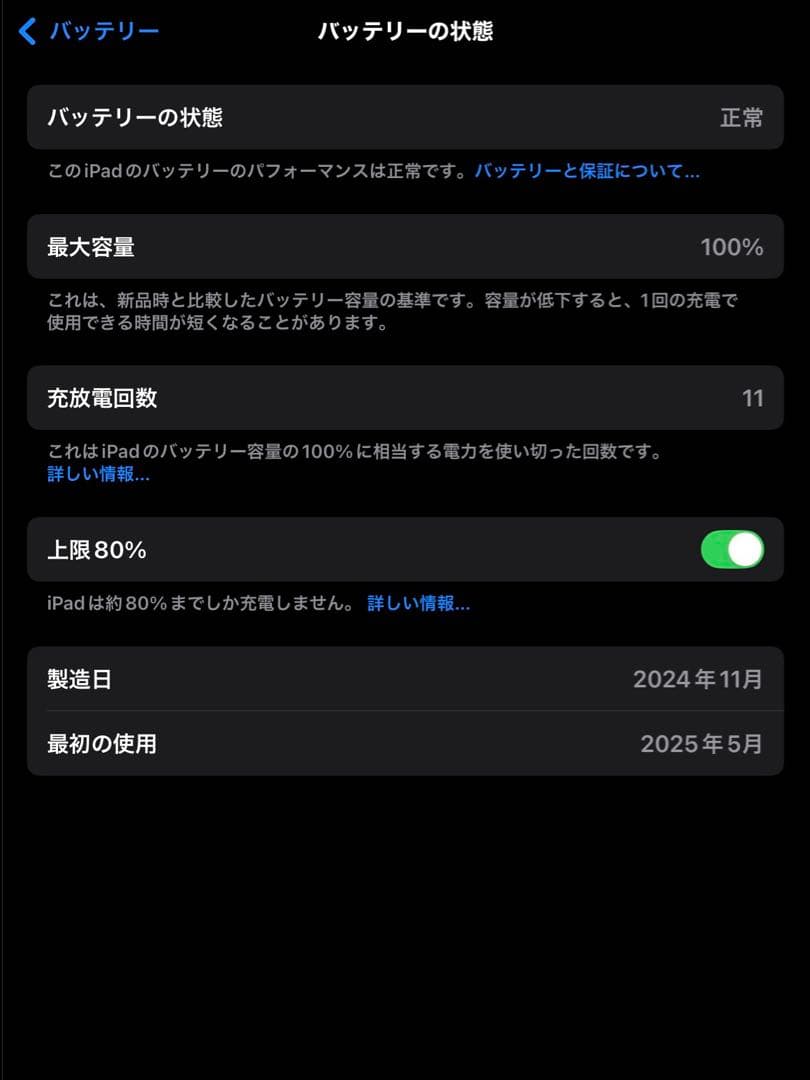Tap 詳しい情報 next to the 80% charging note

(419, 603)
